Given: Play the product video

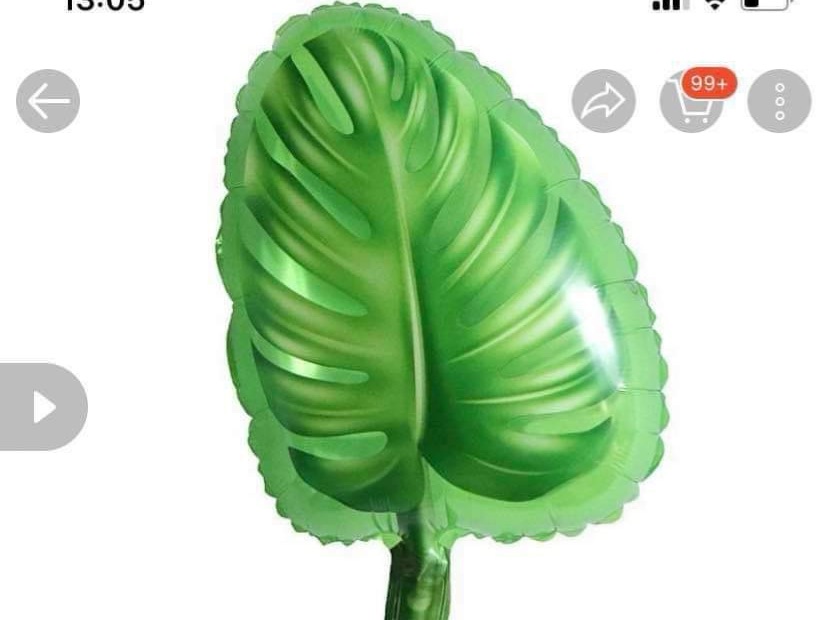Looking at the screenshot, I should click(43, 407).
